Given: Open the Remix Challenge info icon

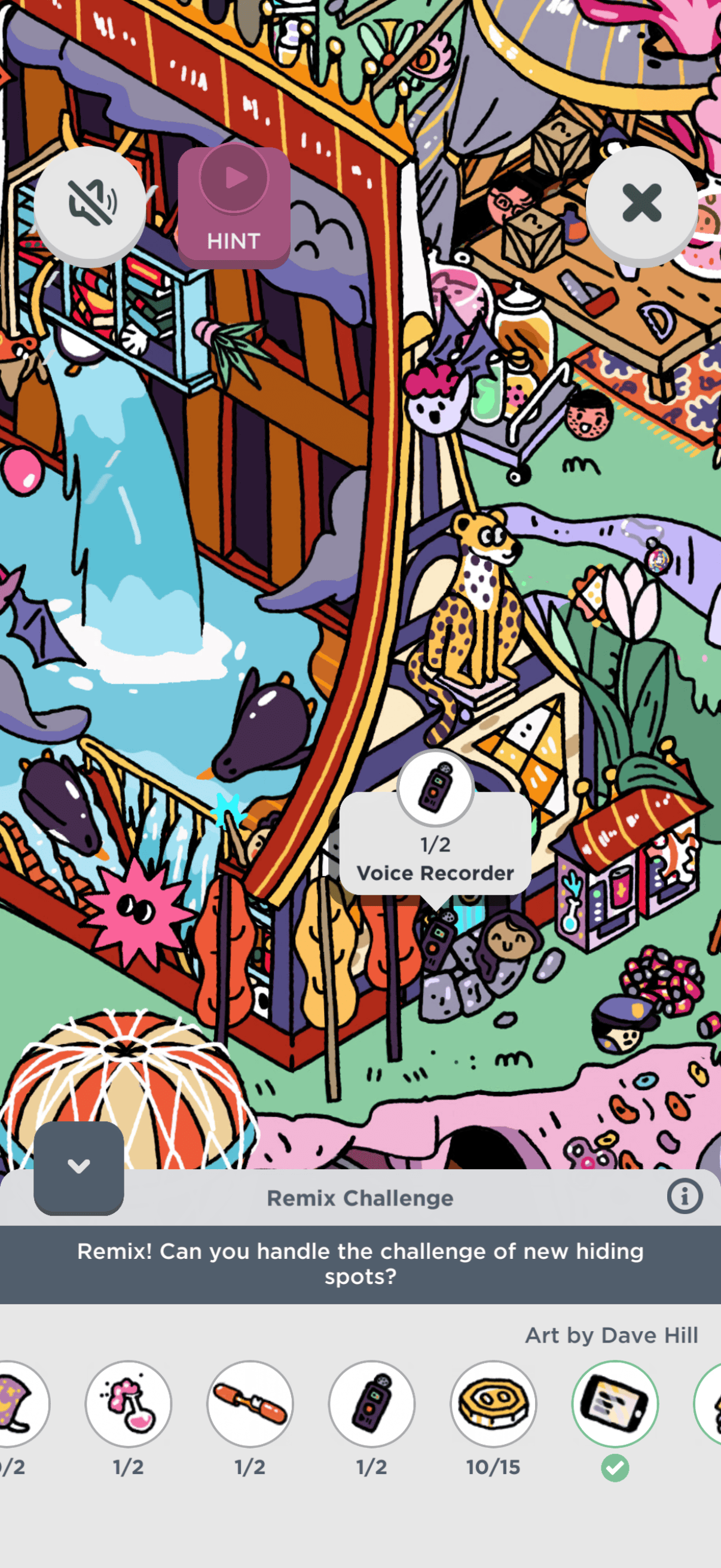Looking at the screenshot, I should point(684,1196).
